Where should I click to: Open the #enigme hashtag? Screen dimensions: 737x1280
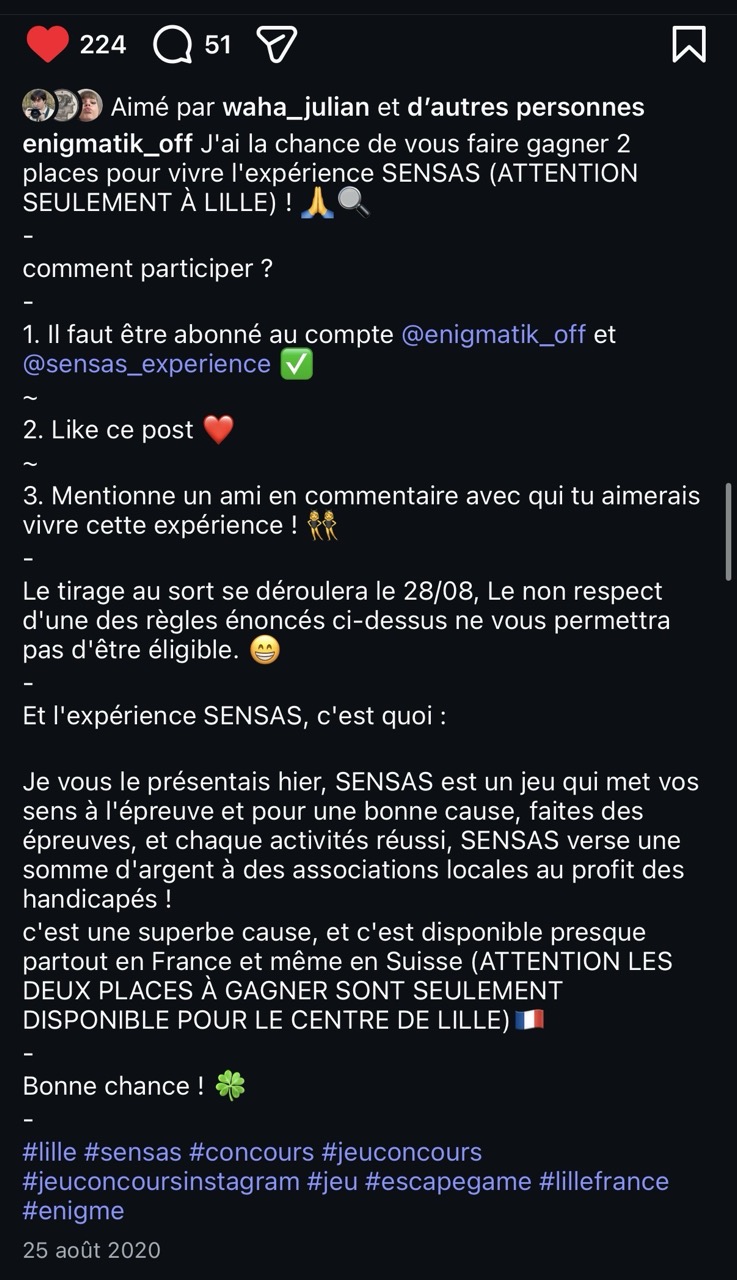tap(73, 1210)
